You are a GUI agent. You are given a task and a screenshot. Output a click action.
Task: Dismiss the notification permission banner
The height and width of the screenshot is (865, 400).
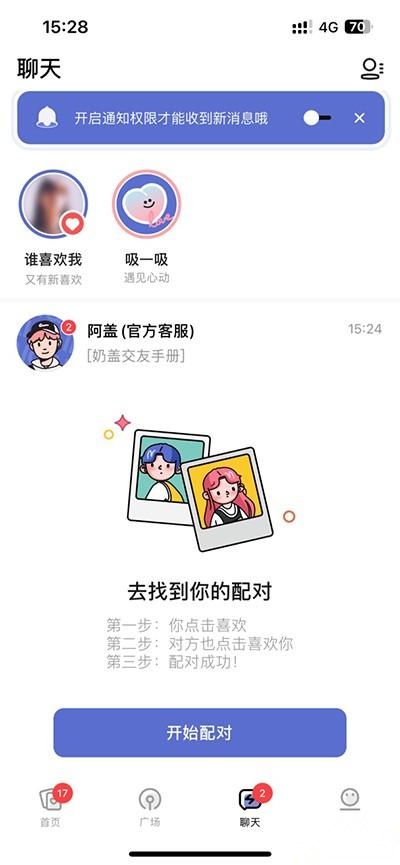pyautogui.click(x=359, y=118)
